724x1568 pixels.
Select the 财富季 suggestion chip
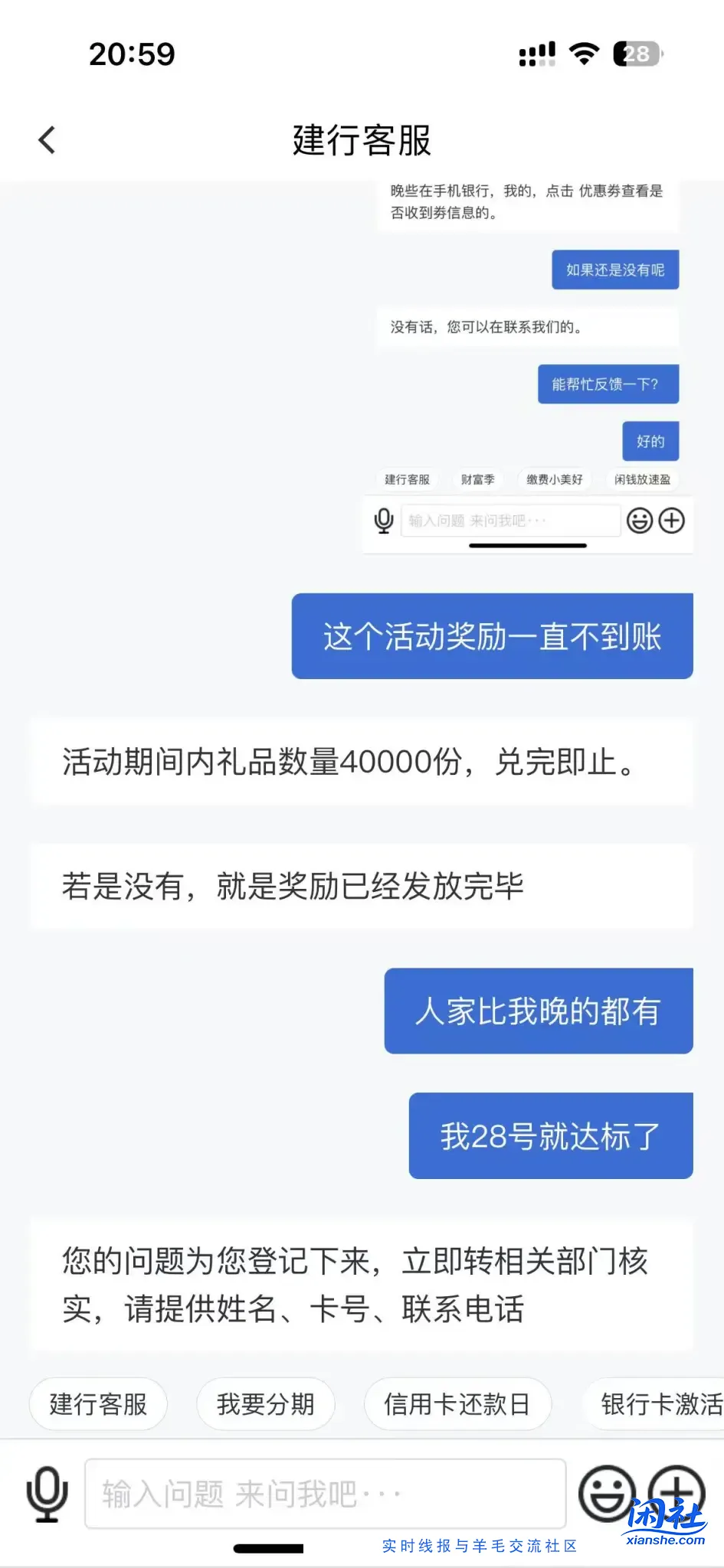[x=477, y=479]
